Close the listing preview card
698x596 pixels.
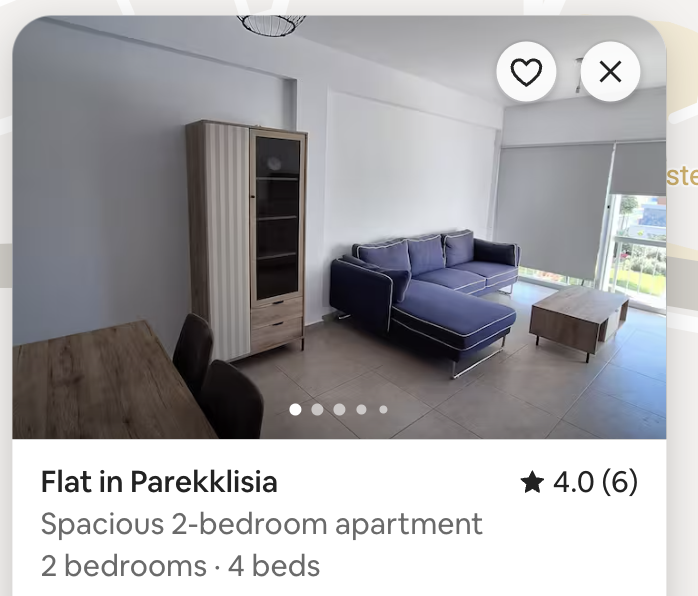[x=610, y=72]
